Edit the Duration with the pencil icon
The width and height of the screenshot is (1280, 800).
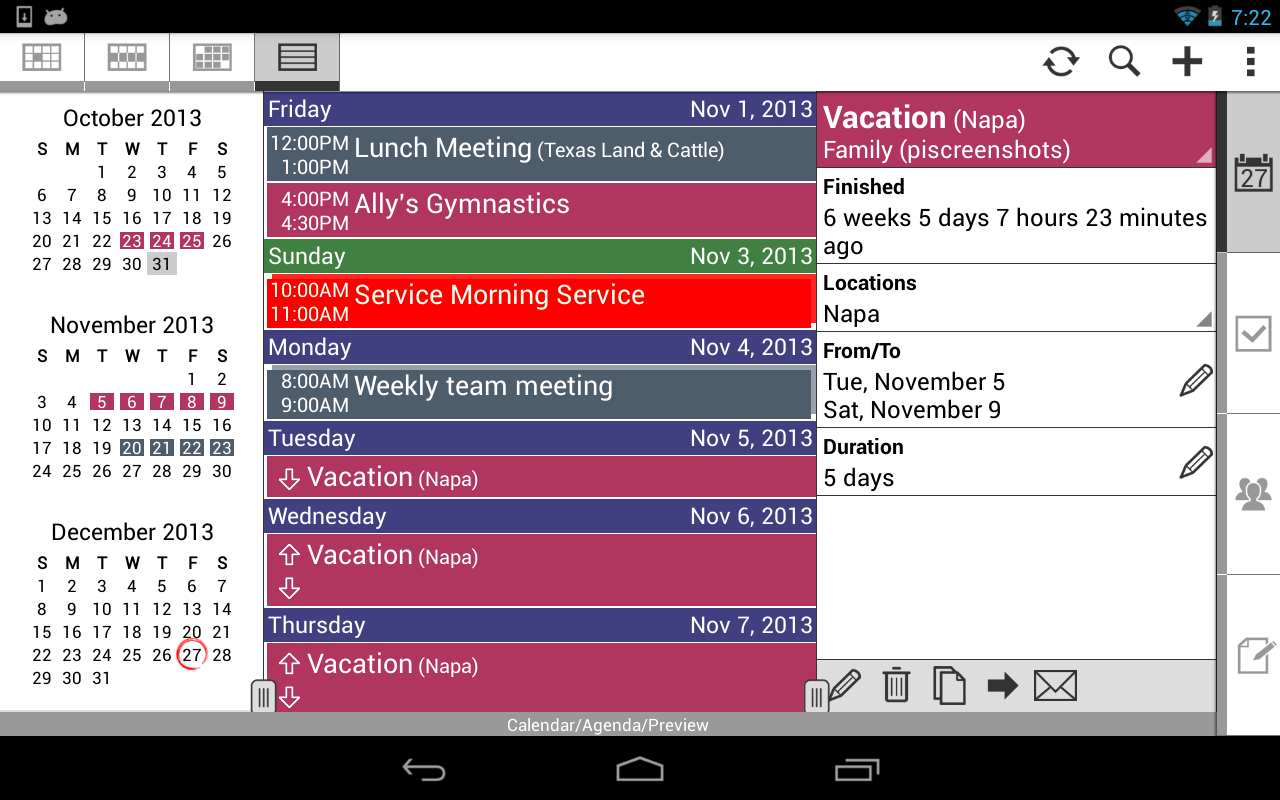pyautogui.click(x=1196, y=463)
